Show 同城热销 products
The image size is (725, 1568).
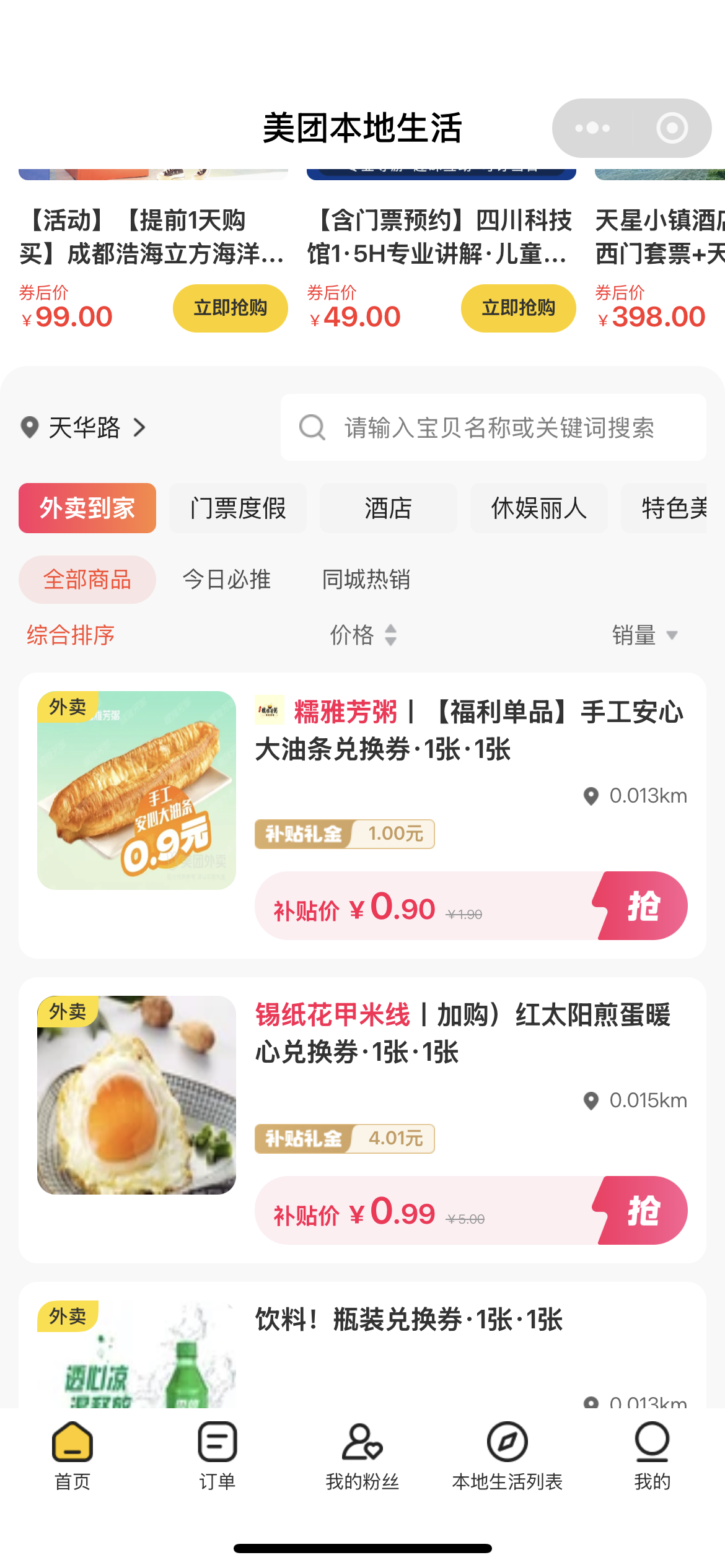pos(366,580)
